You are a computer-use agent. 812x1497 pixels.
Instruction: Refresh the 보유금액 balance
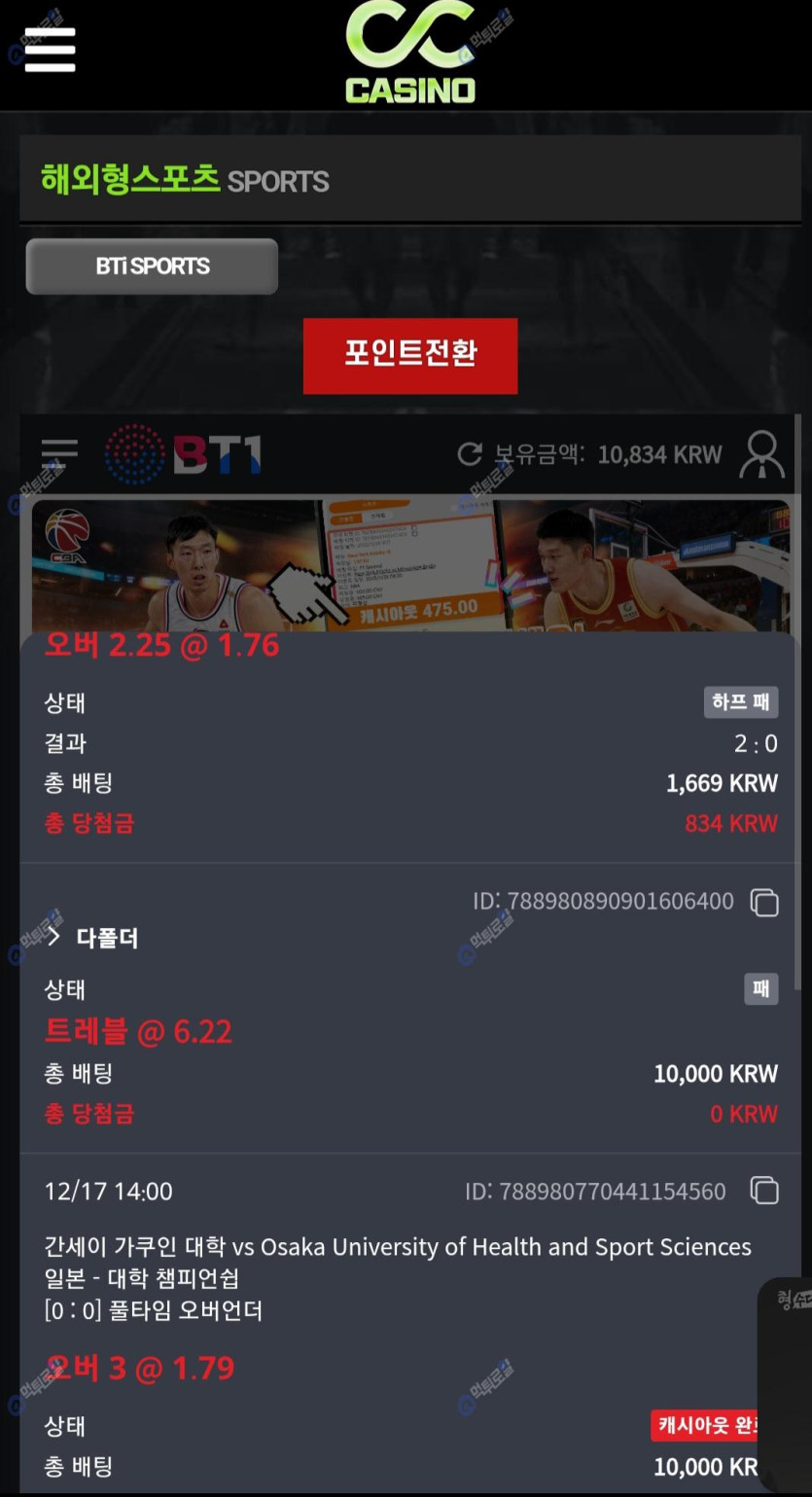470,454
